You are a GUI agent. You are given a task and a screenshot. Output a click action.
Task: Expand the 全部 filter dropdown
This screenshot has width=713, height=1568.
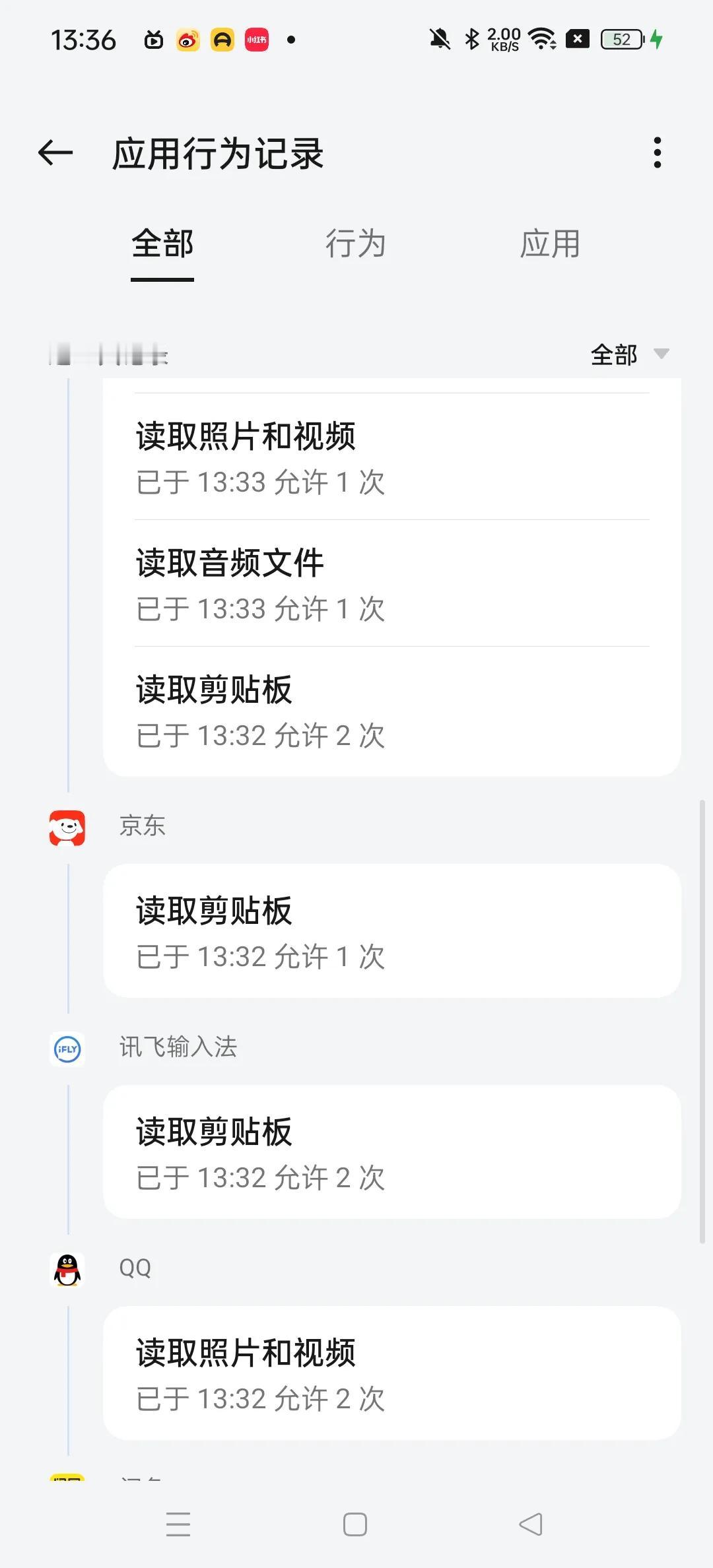click(630, 354)
